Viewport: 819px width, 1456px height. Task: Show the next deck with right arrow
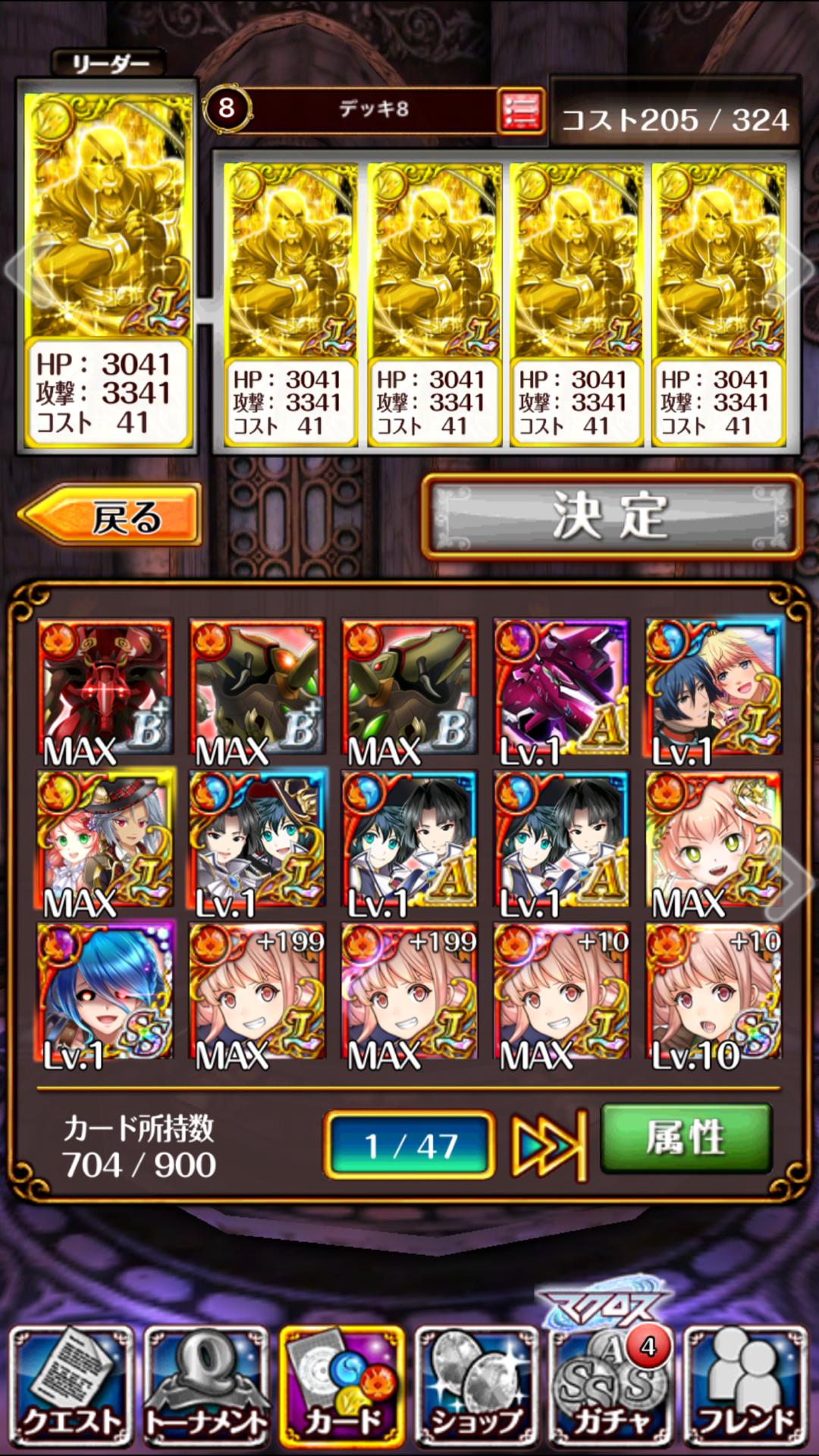tap(793, 267)
